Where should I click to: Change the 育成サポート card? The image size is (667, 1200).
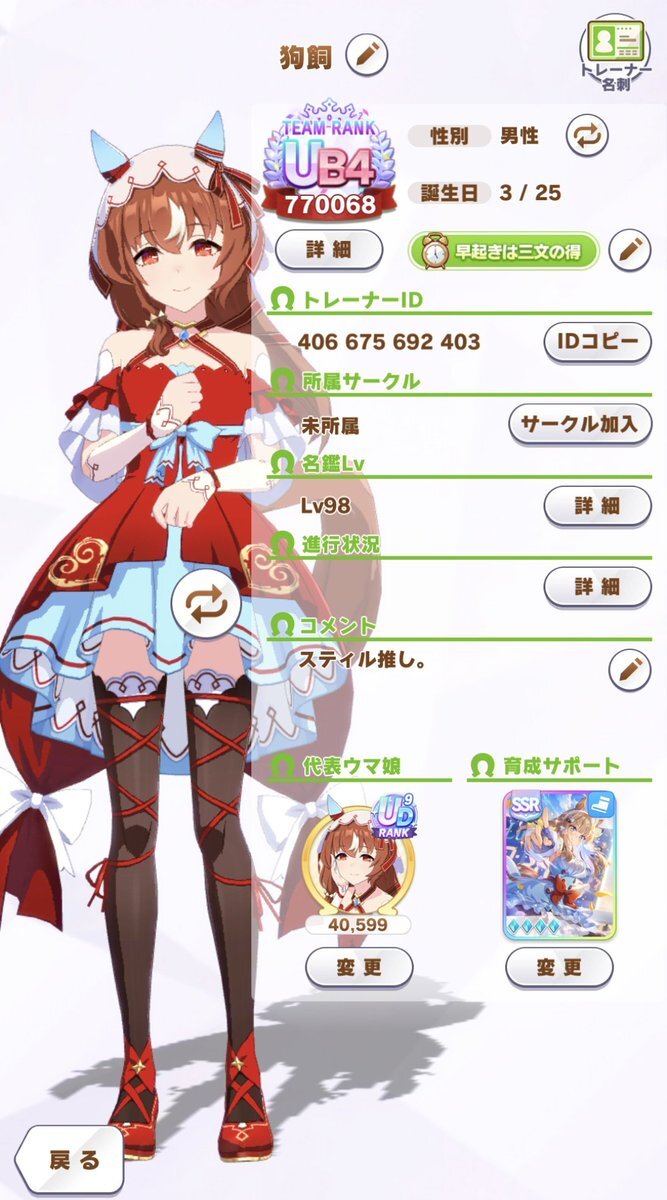559,966
